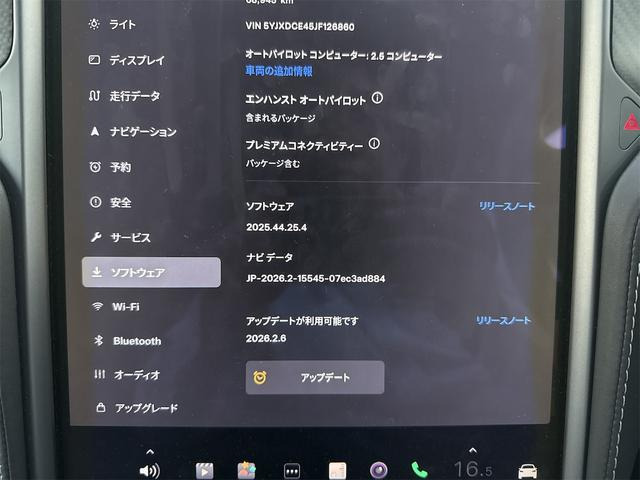Show info for プレミアムコネクティビティー
The width and height of the screenshot is (640, 480).
coord(374,144)
